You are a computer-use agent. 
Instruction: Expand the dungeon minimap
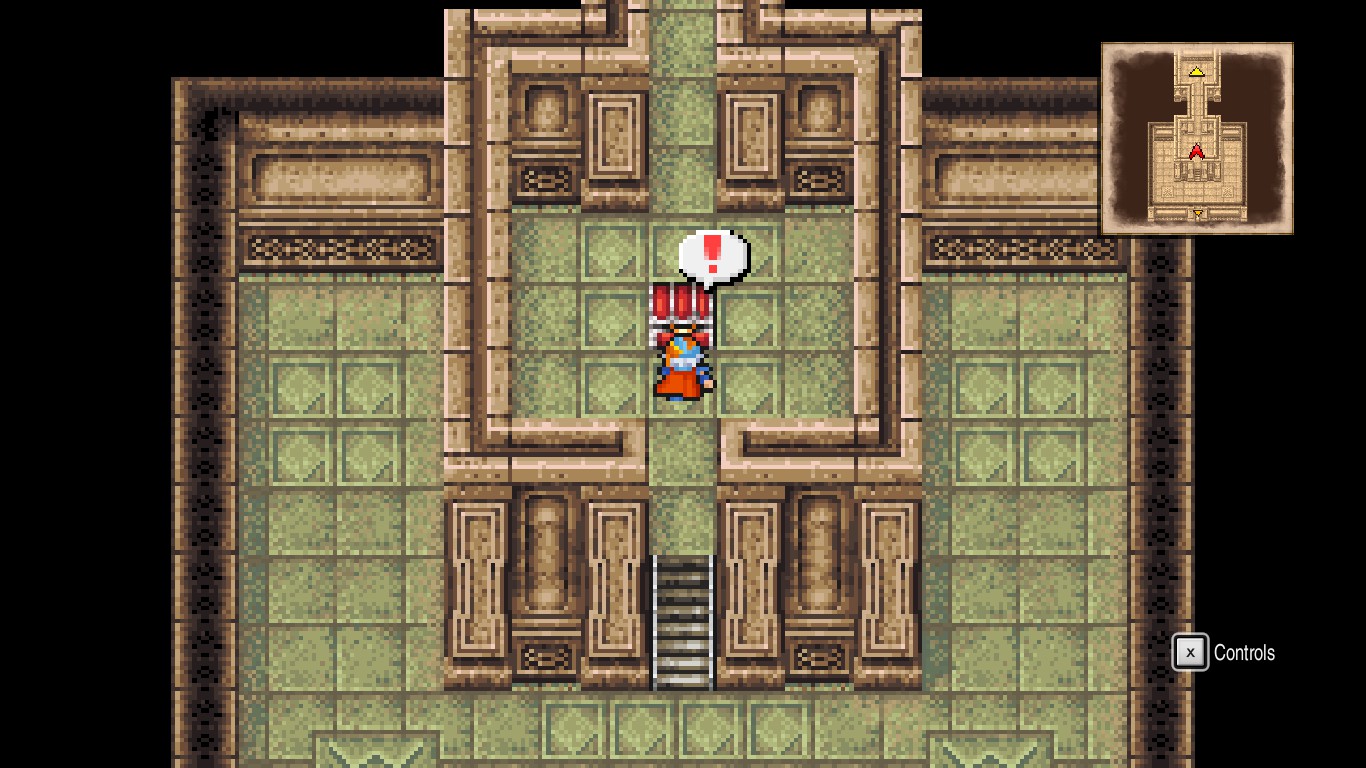1197,138
